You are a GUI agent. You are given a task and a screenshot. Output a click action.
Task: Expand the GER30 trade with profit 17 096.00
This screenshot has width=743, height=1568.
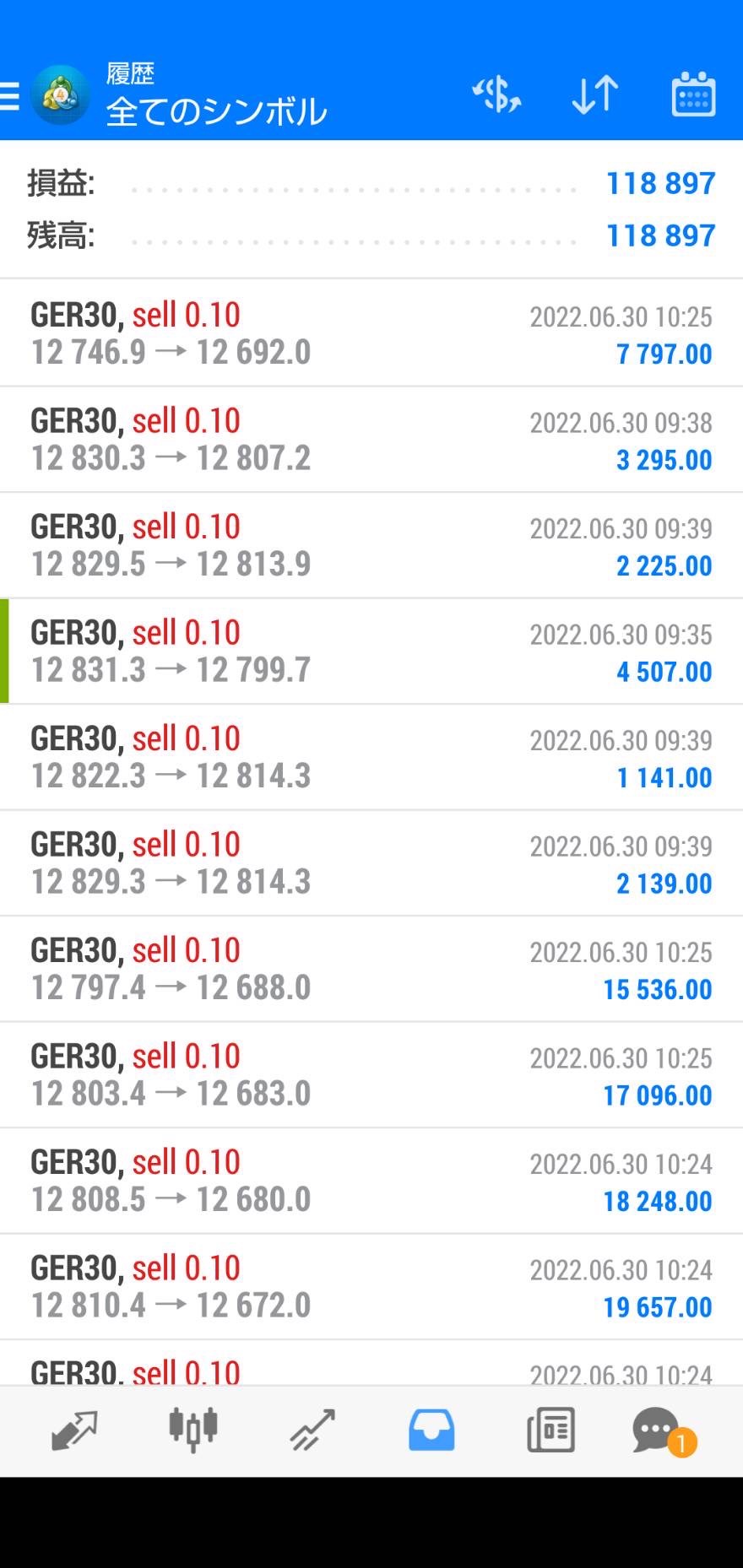pos(371,1075)
